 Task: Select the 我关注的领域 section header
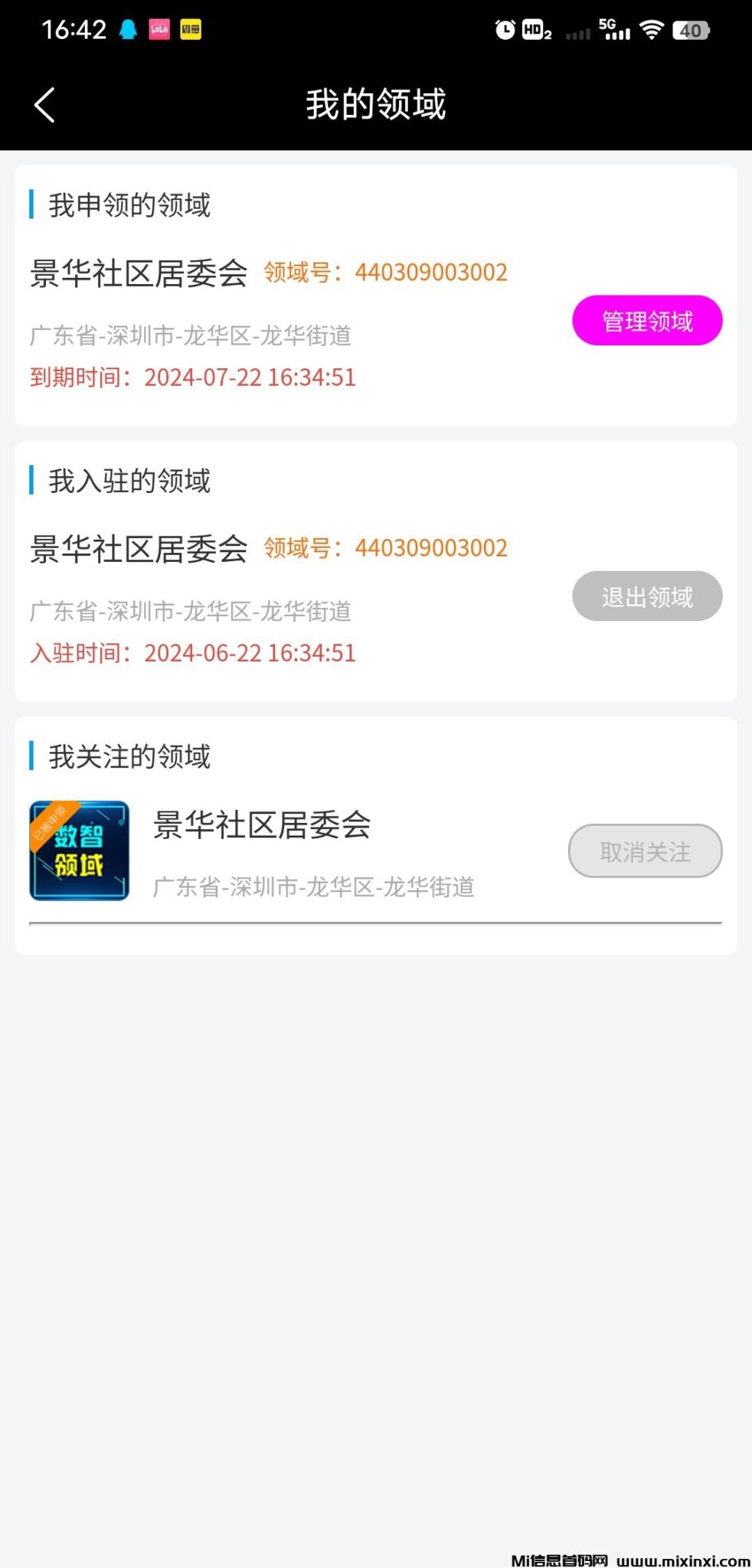[128, 756]
